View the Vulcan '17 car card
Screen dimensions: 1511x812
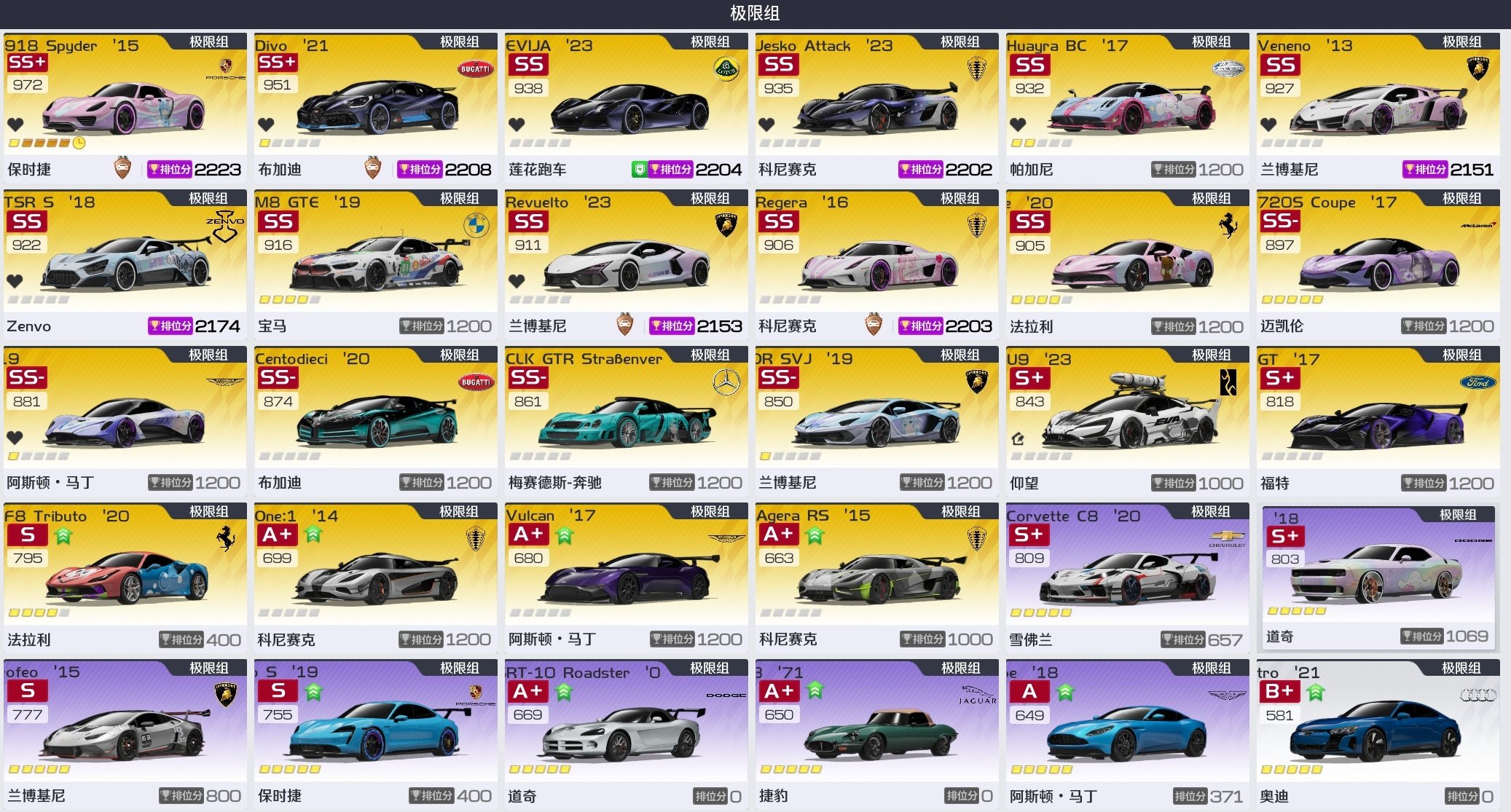(x=626, y=578)
